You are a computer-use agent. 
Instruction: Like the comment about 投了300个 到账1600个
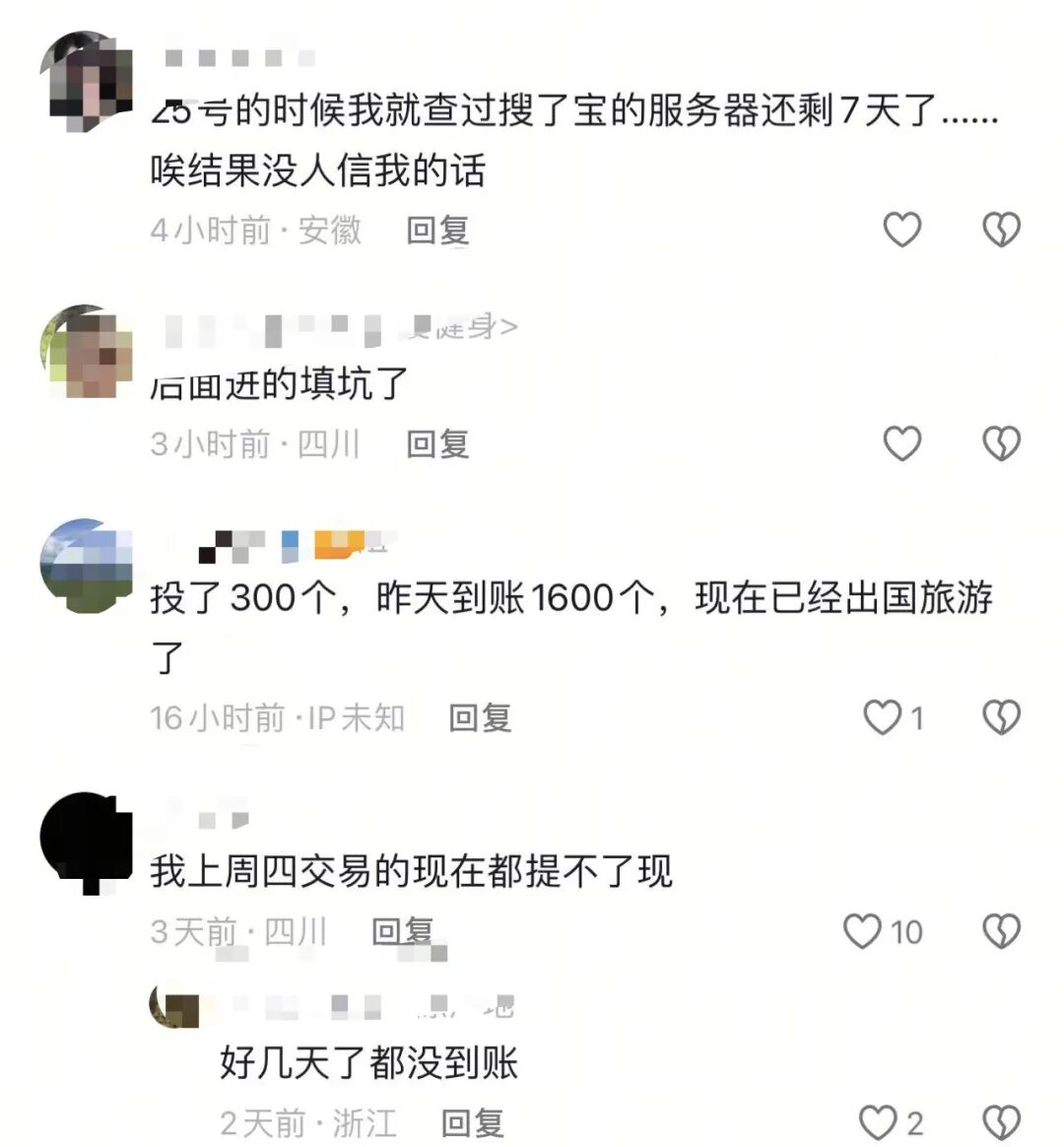(883, 717)
